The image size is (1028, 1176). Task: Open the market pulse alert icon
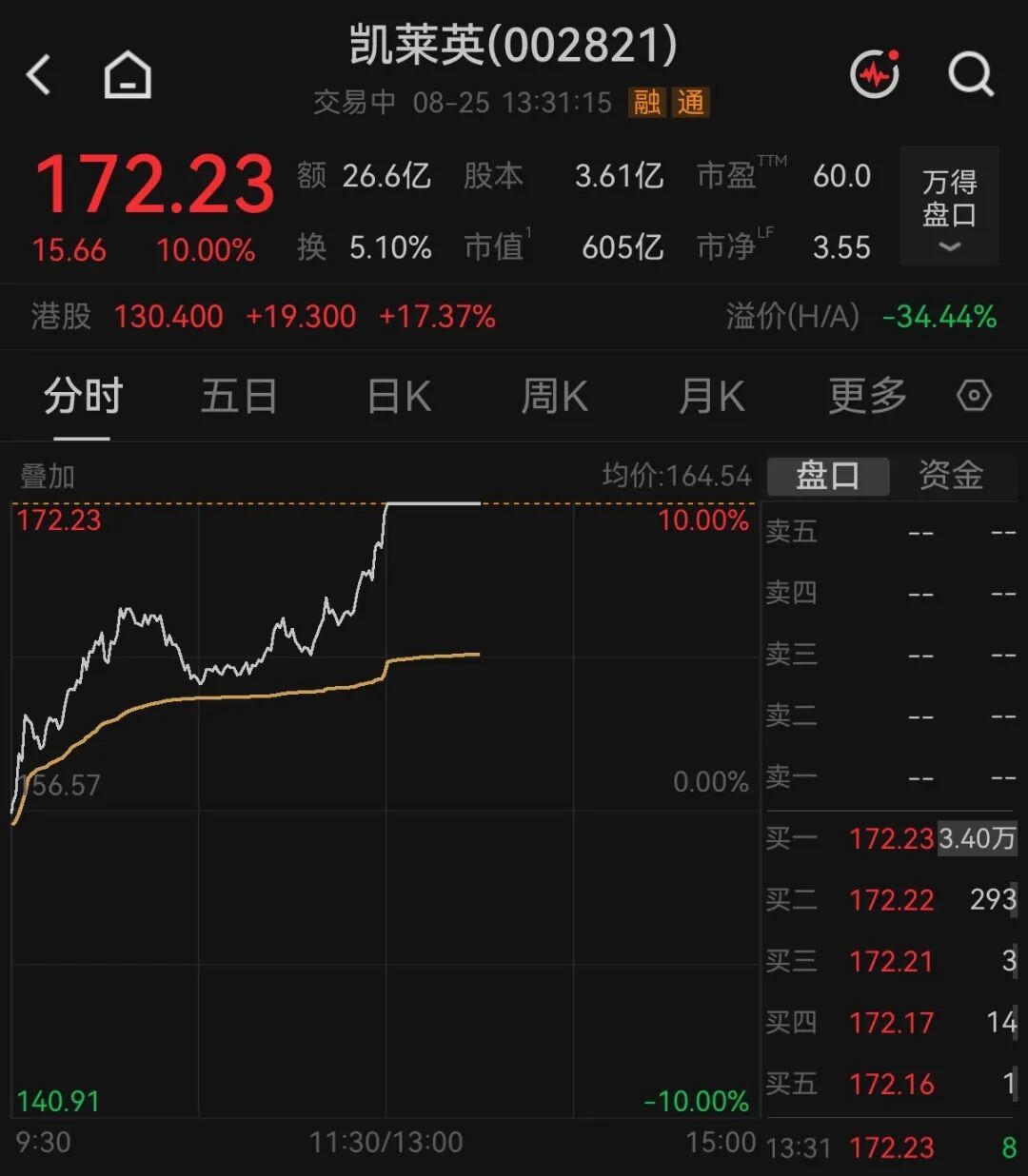(x=875, y=73)
